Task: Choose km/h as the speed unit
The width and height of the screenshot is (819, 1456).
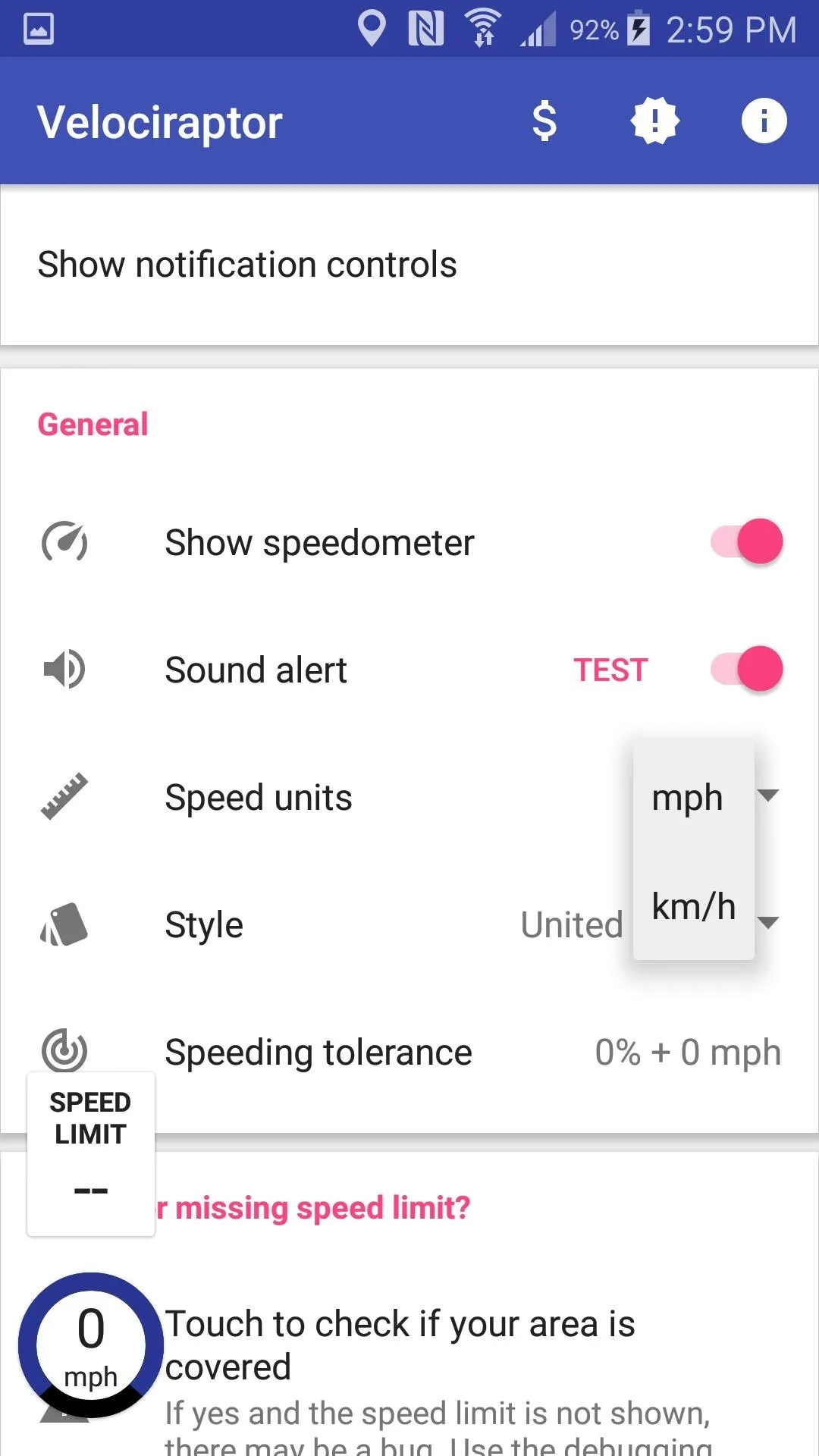Action: [x=693, y=906]
